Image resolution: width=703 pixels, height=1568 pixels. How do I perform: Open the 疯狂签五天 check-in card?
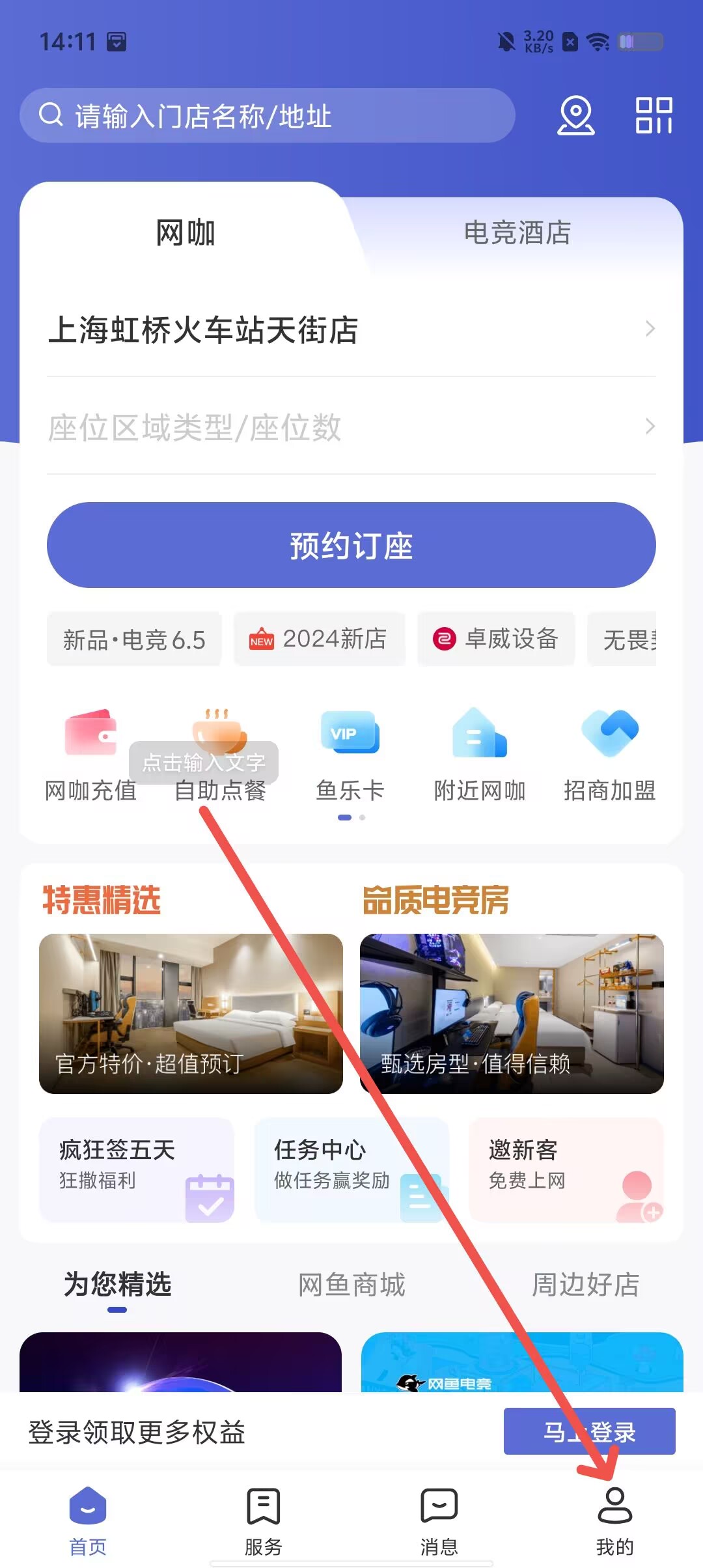pyautogui.click(x=137, y=1169)
